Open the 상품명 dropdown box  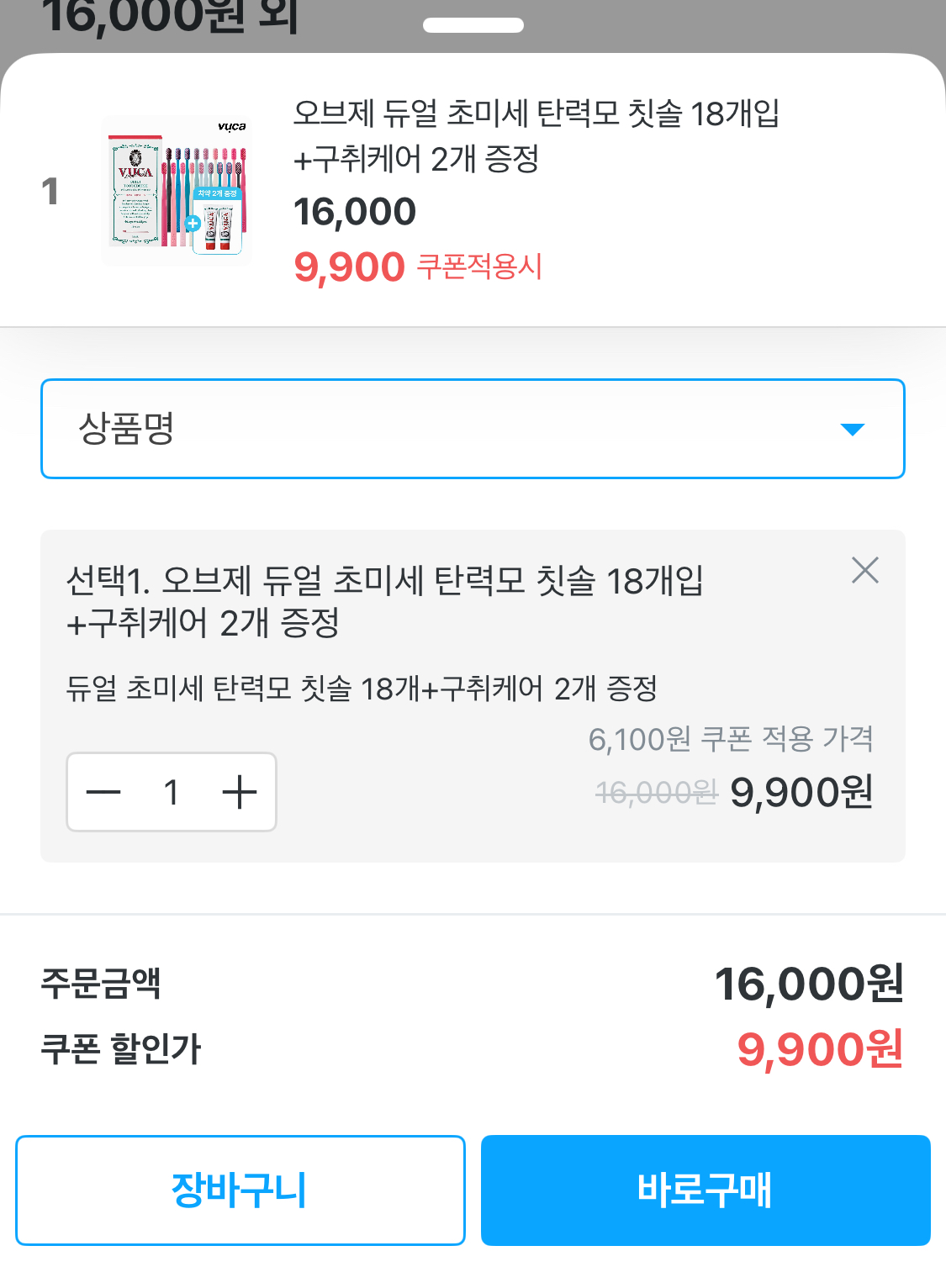pyautogui.click(x=473, y=429)
